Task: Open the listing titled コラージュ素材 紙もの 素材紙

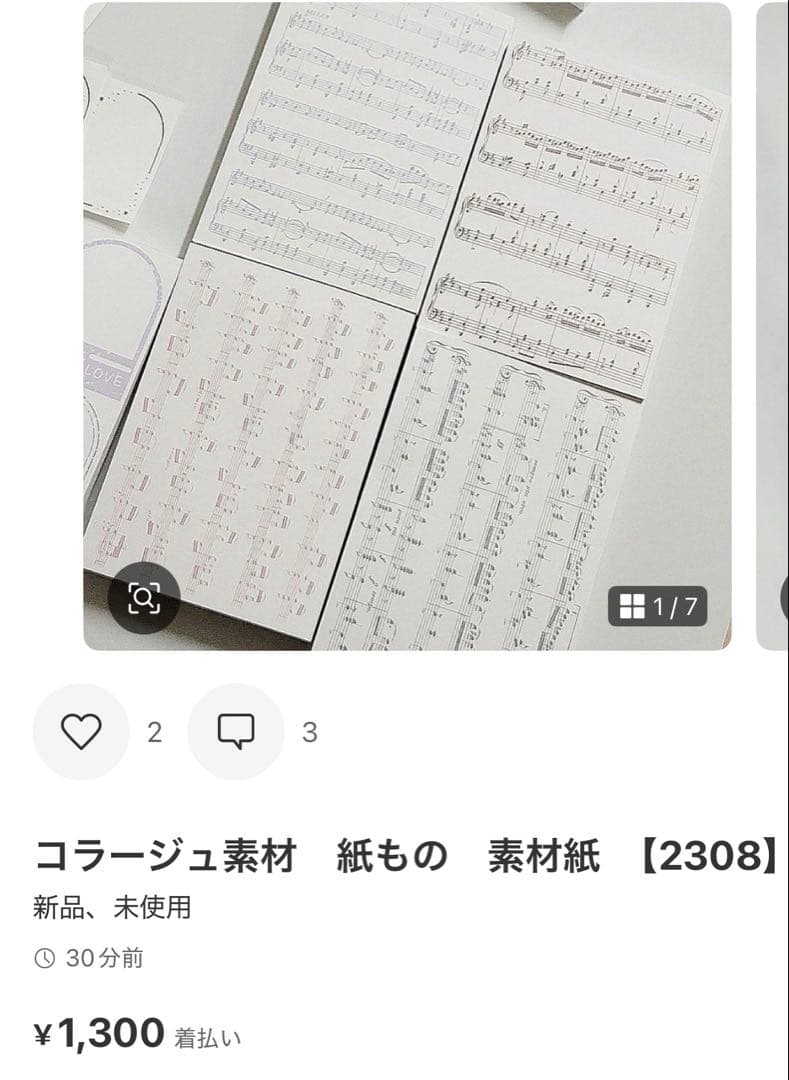Action: point(300,853)
